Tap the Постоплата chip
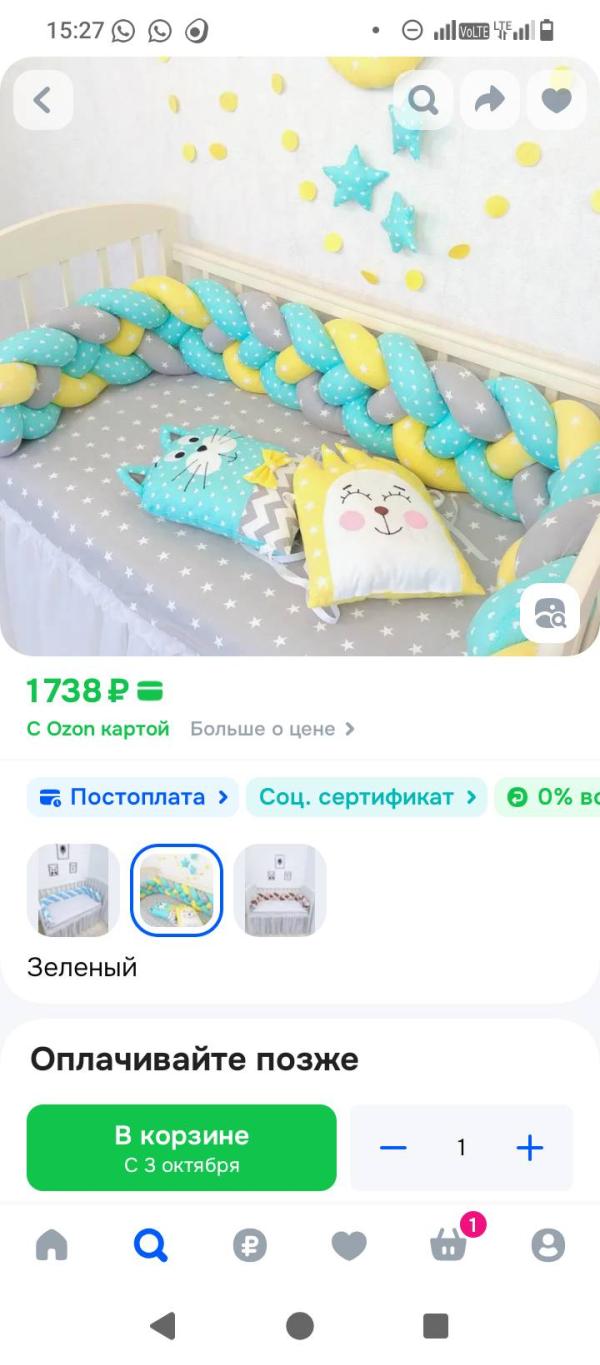The height and width of the screenshot is (1365, 600). tap(133, 797)
